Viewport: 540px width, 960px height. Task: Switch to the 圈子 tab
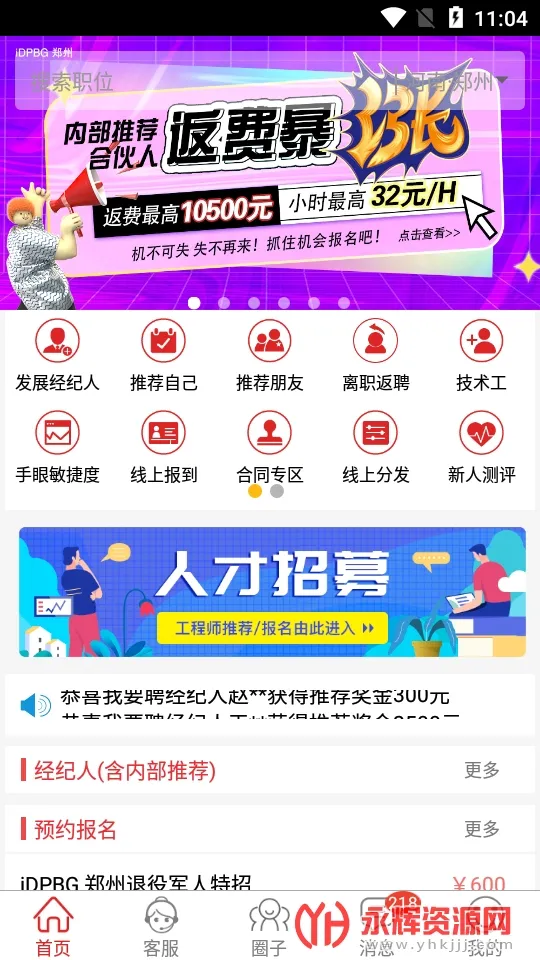click(269, 926)
